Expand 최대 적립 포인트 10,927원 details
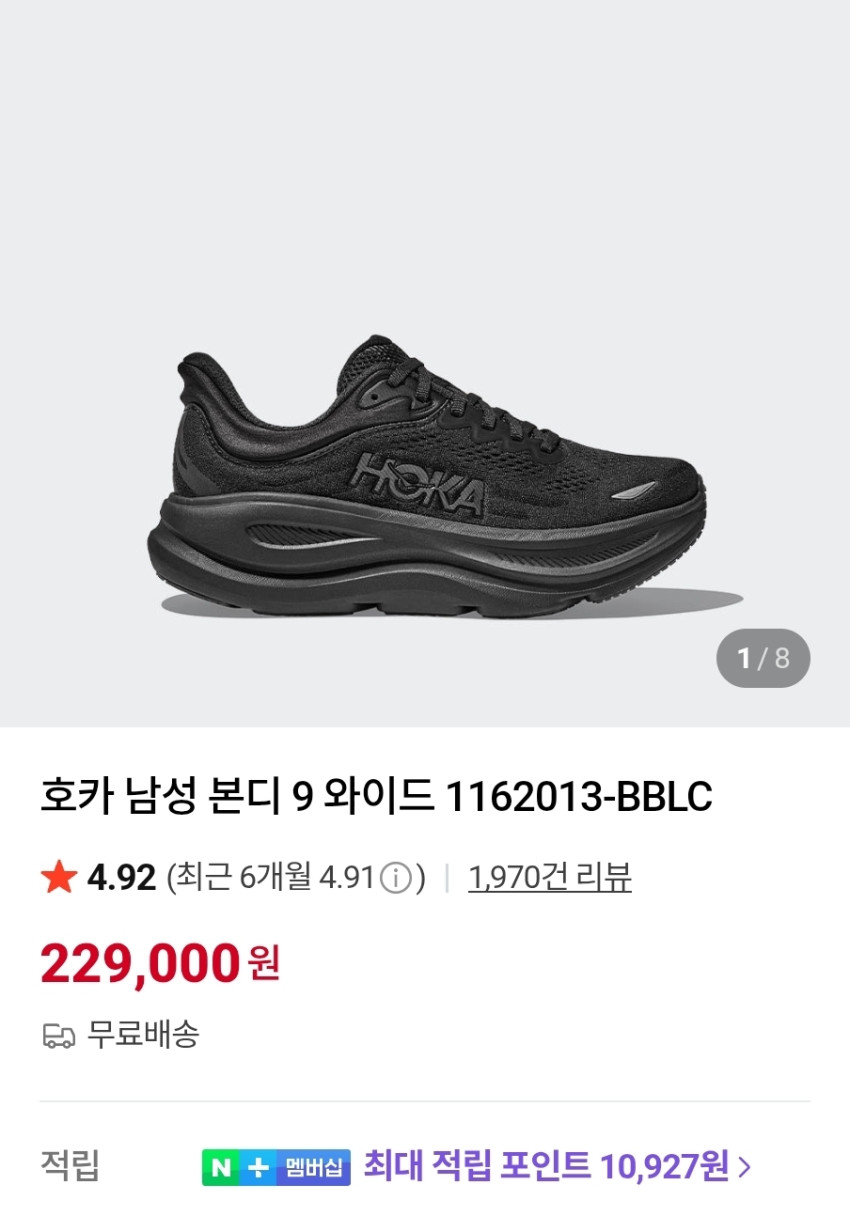The height and width of the screenshot is (1216, 850). 556,1165
